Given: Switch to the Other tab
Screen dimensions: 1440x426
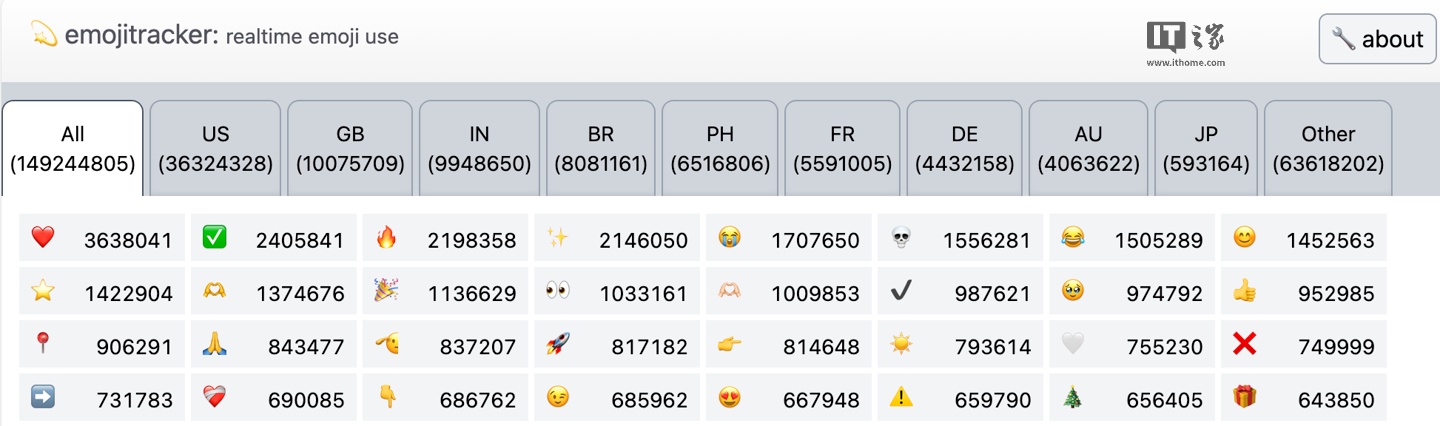Looking at the screenshot, I should pos(1328,148).
